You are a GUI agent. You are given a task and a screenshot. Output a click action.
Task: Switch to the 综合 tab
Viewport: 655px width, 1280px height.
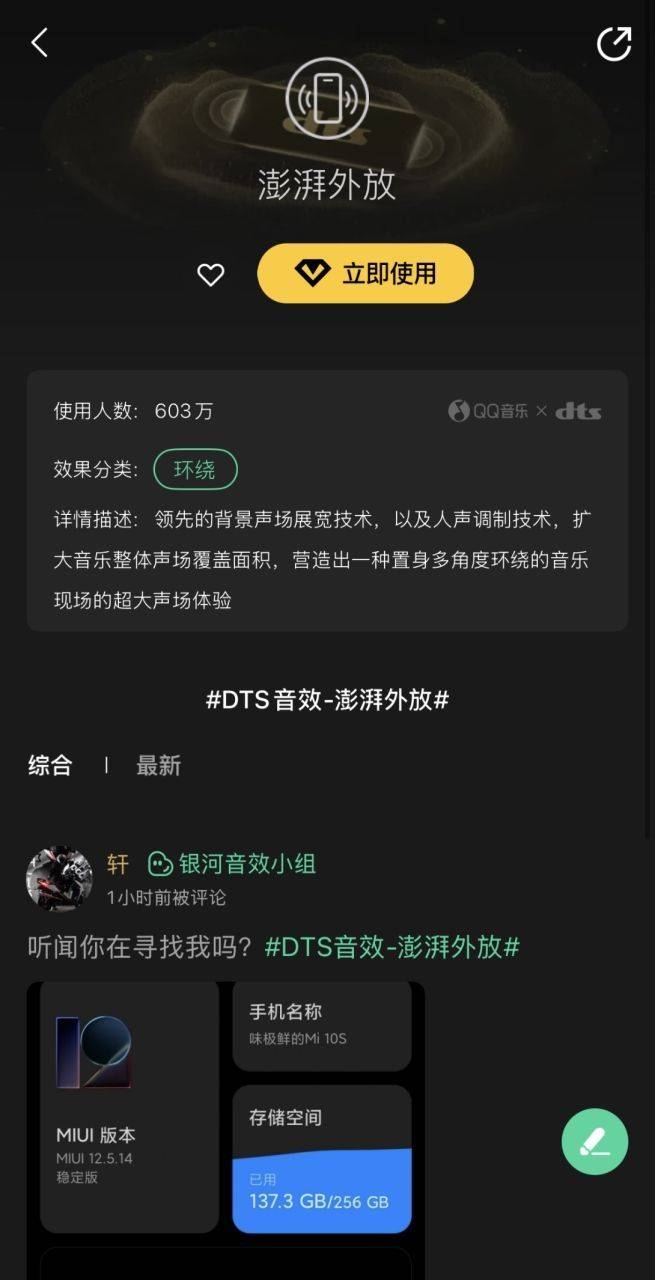click(x=50, y=766)
